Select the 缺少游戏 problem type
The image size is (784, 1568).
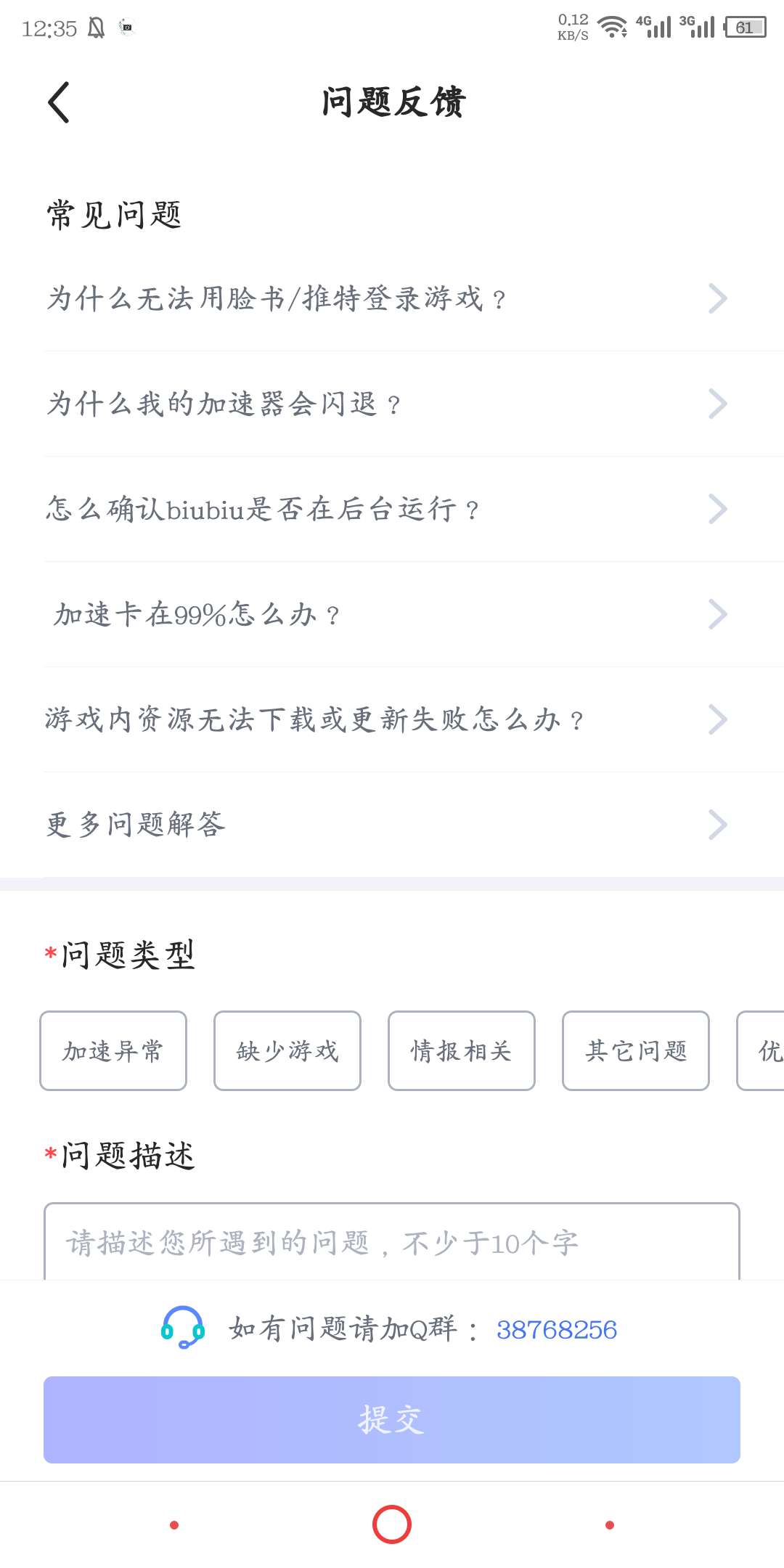(x=287, y=1050)
